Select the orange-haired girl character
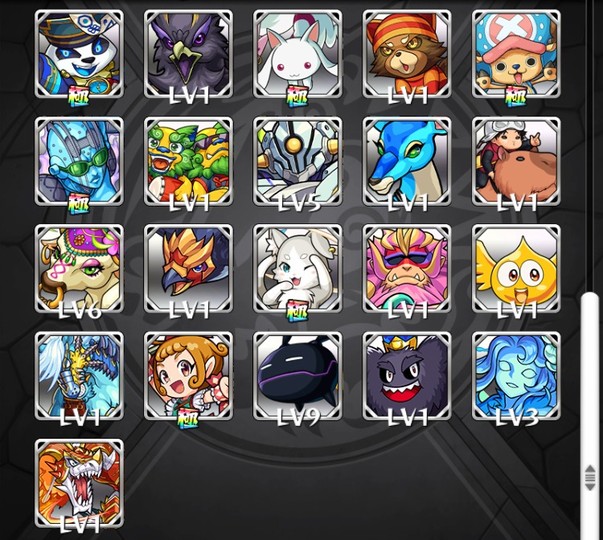 tap(188, 376)
